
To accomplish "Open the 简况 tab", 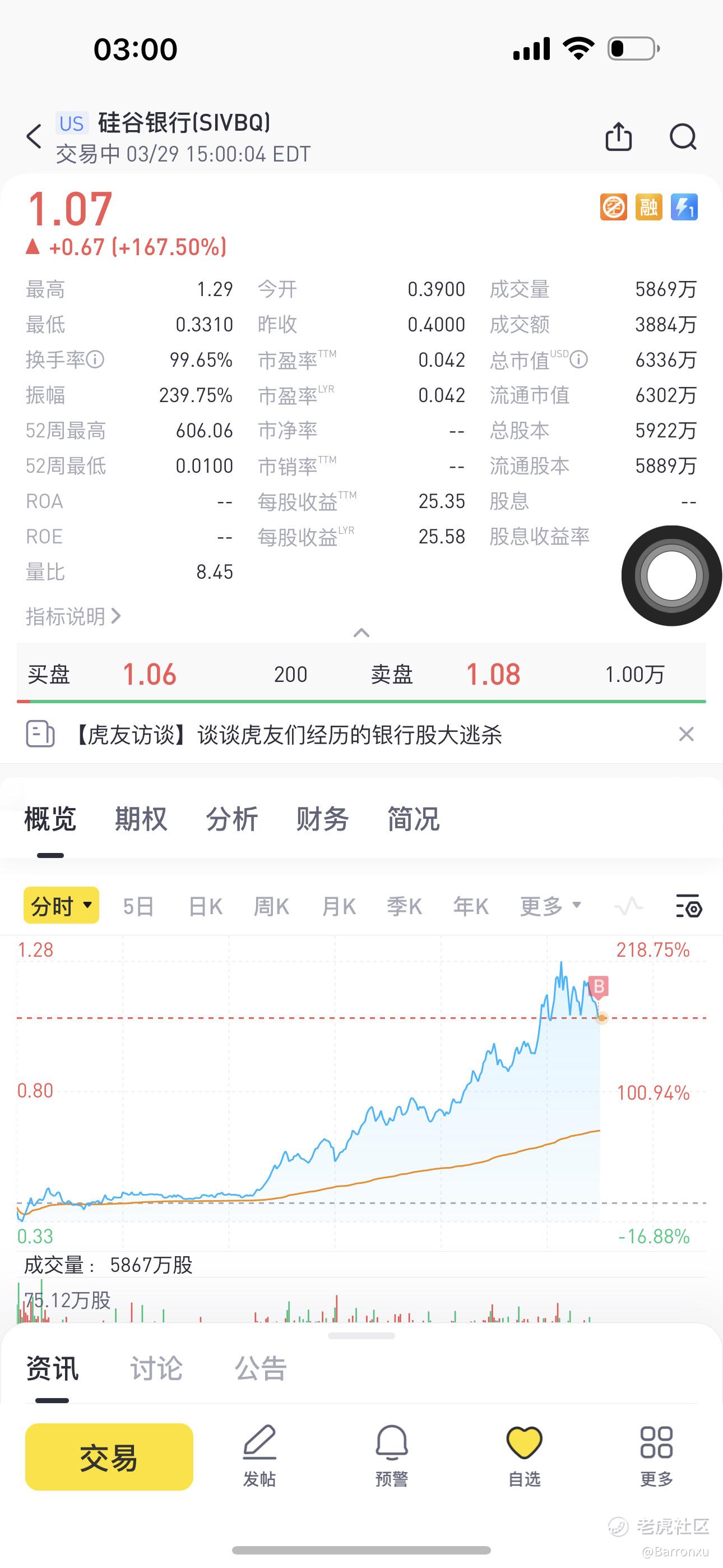I will point(413,819).
